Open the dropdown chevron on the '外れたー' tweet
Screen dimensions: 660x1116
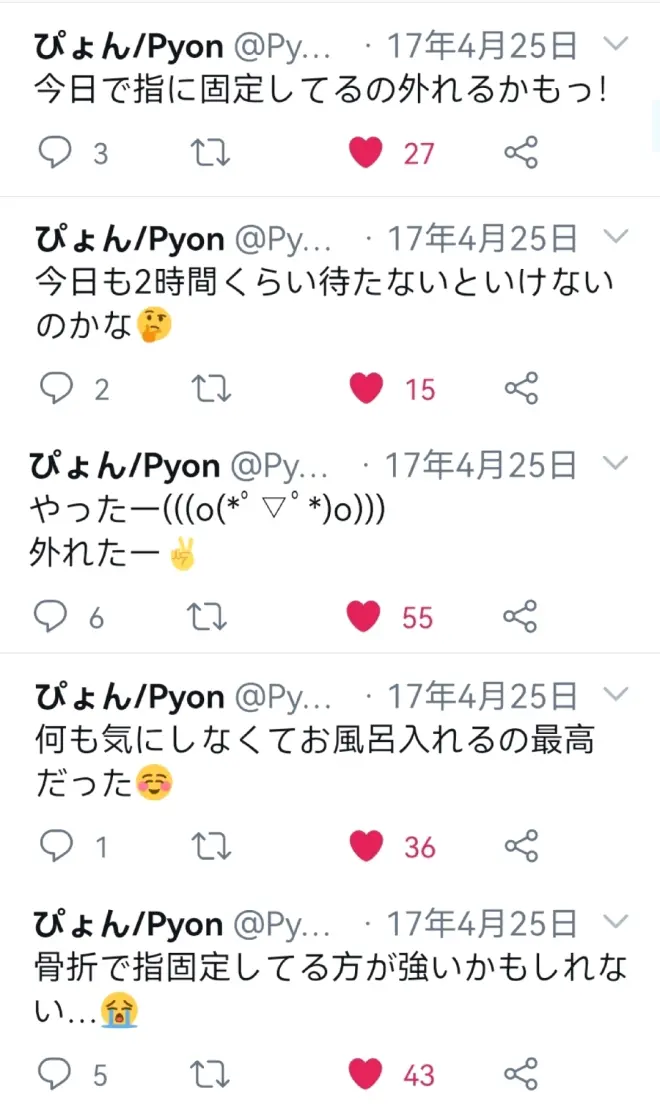617,463
